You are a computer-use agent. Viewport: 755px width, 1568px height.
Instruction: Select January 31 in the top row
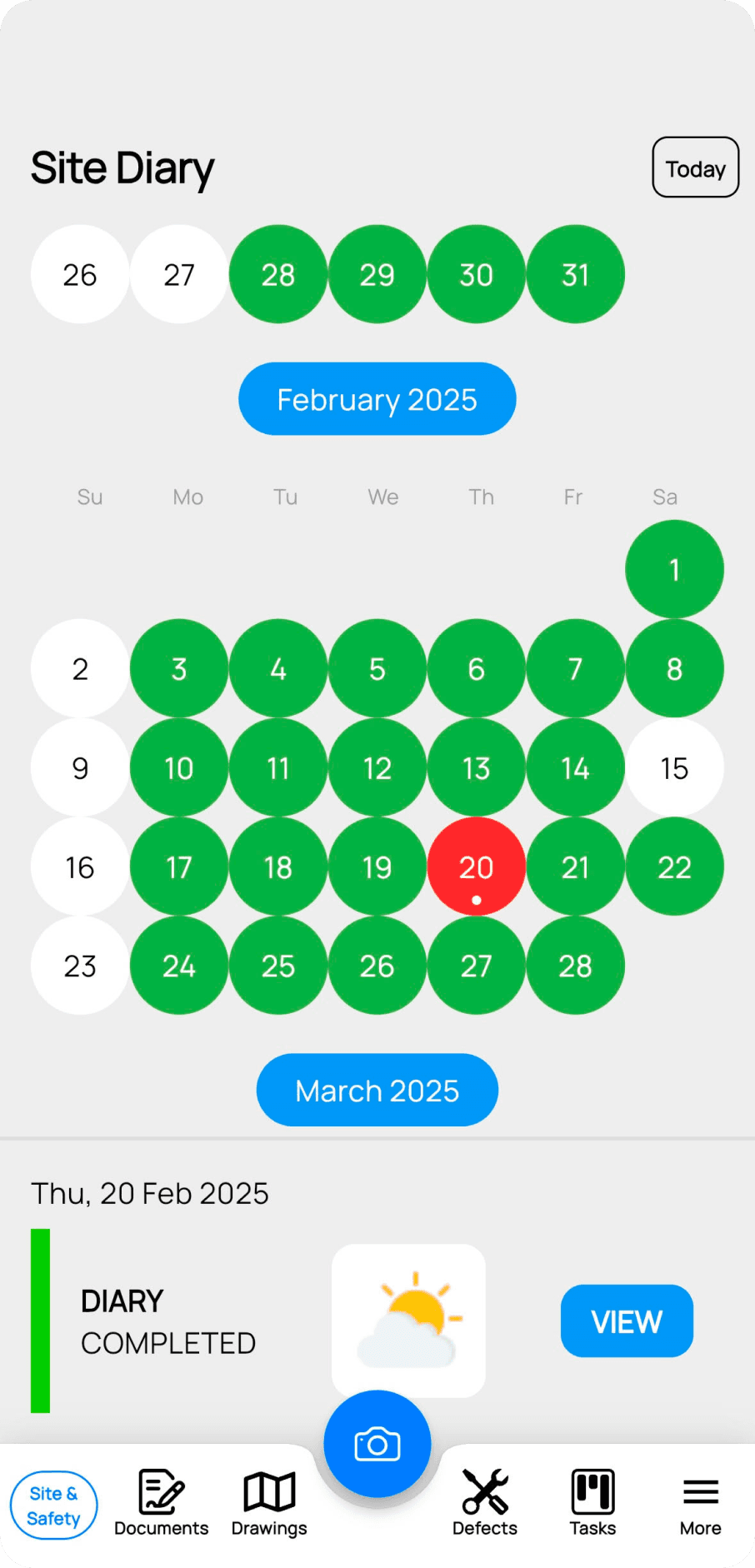(575, 274)
